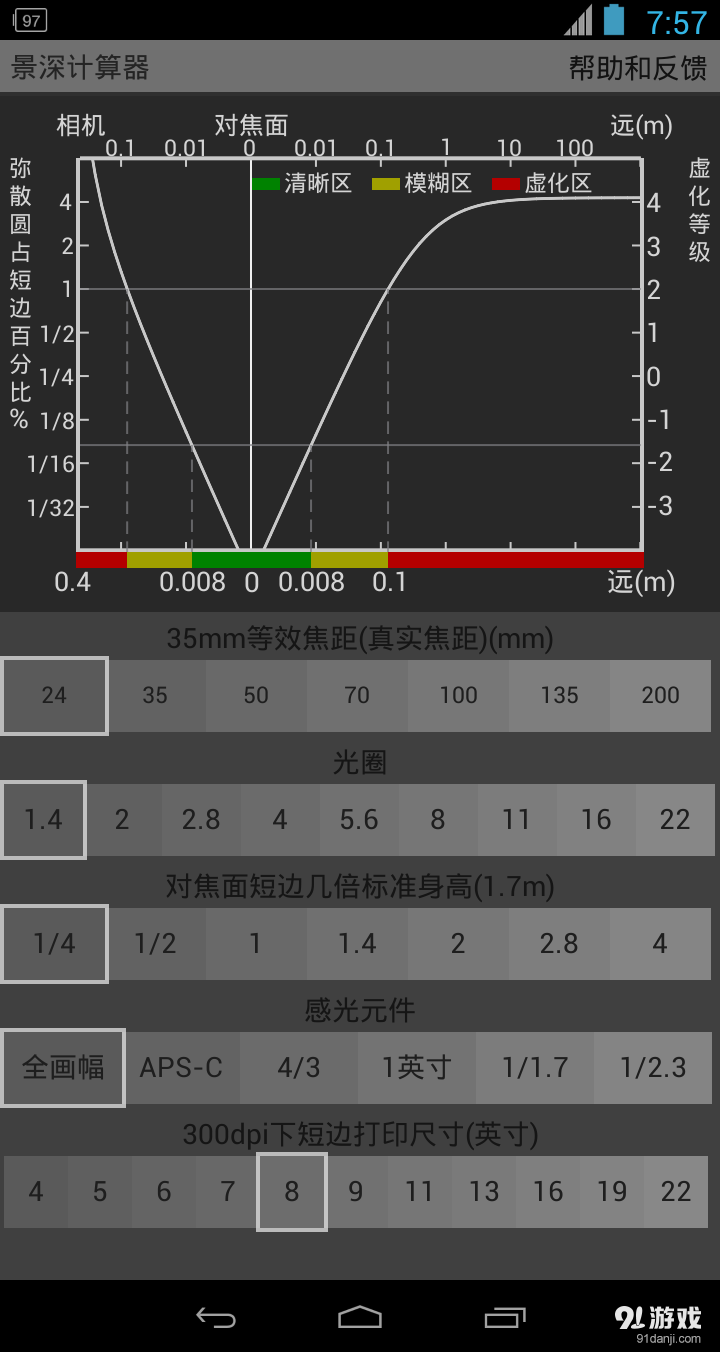Select 200mm focal length option
The height and width of the screenshot is (1352, 720).
point(660,695)
